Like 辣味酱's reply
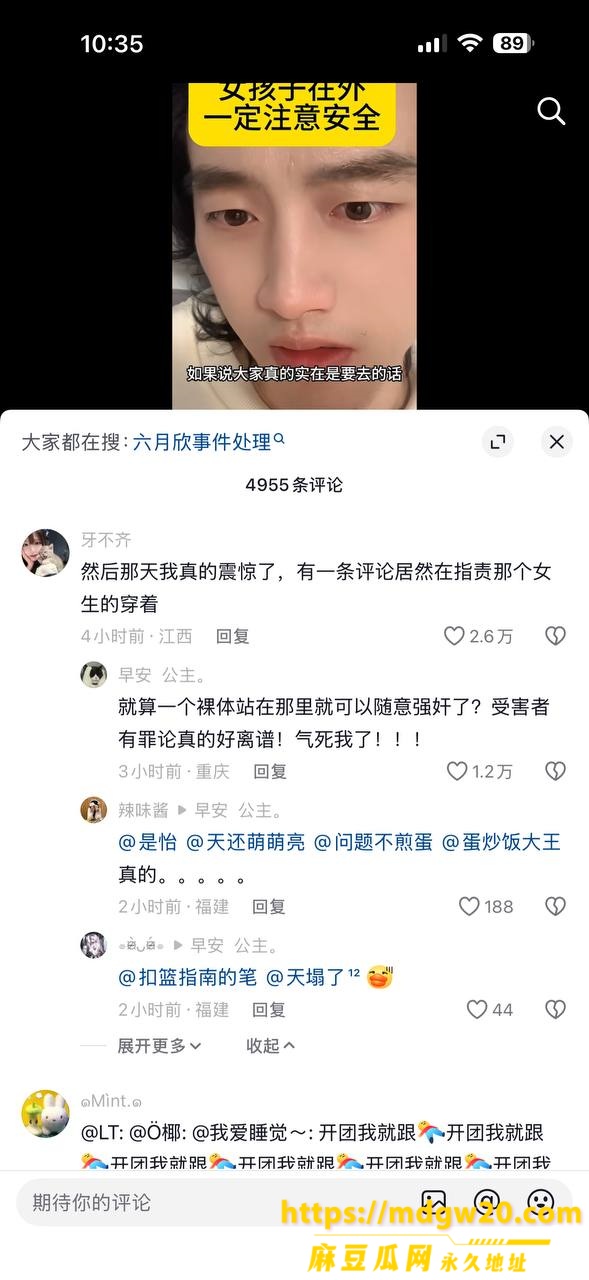The image size is (589, 1280). pos(485,906)
